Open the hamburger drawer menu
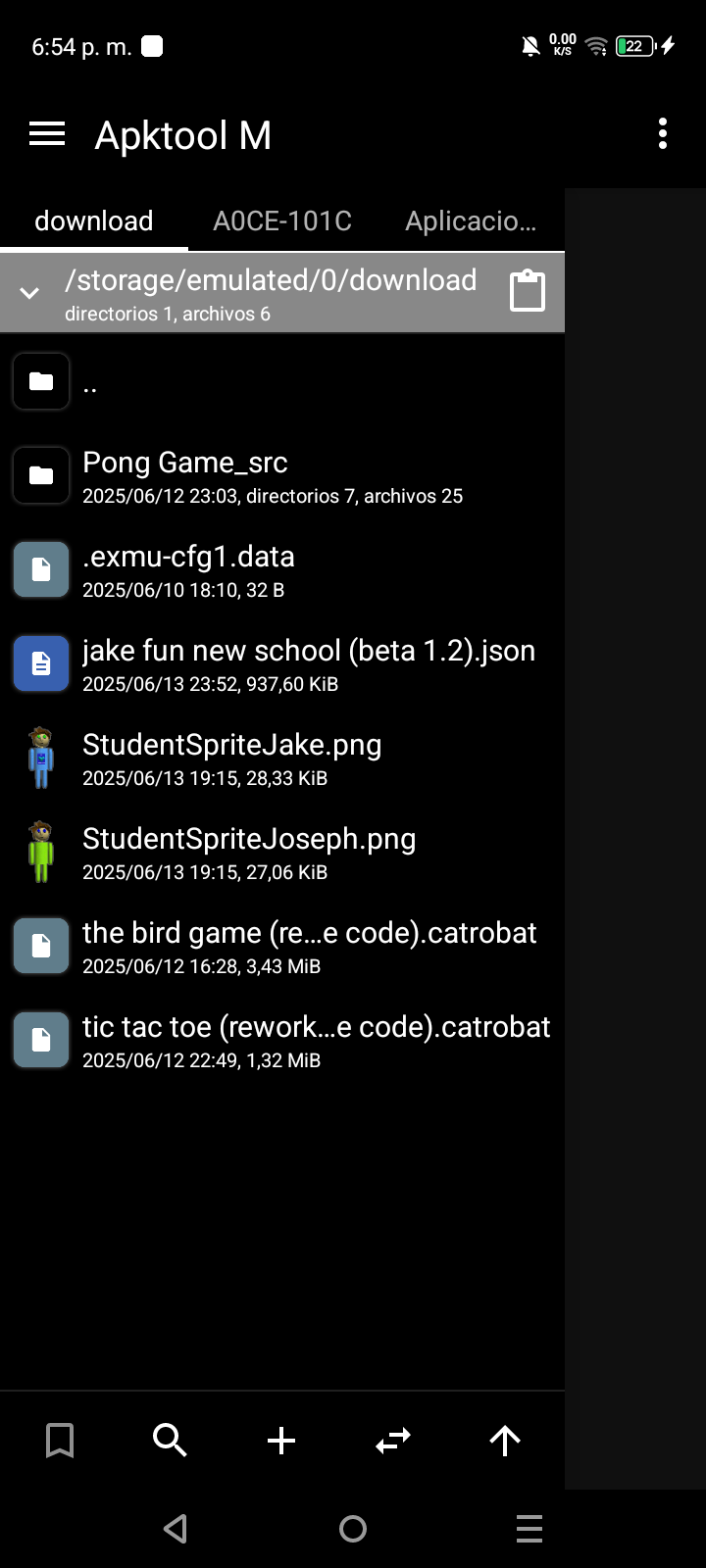The height and width of the screenshot is (1568, 706). pos(47,134)
